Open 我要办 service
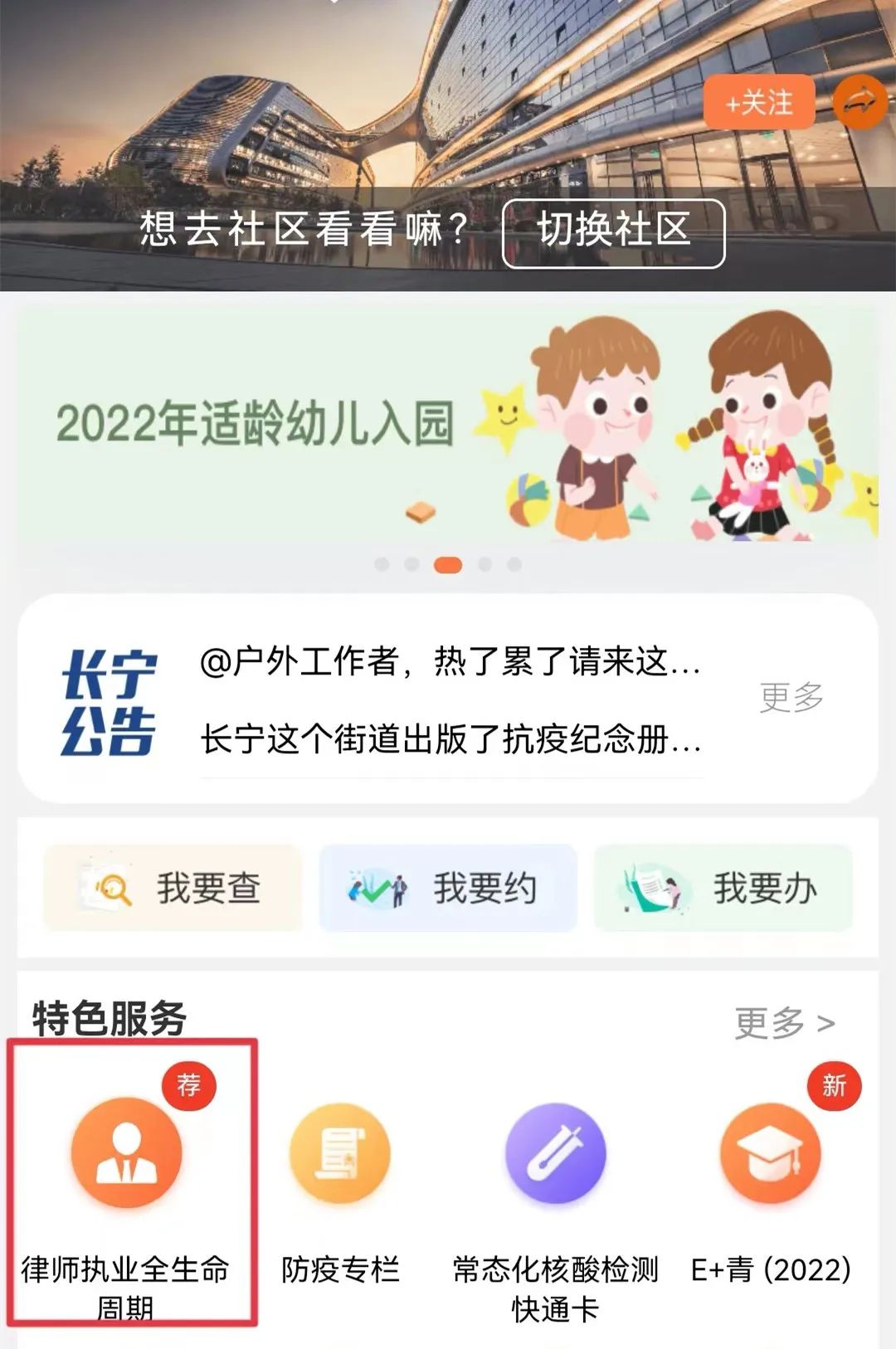The width and height of the screenshot is (896, 1349). pos(723,889)
